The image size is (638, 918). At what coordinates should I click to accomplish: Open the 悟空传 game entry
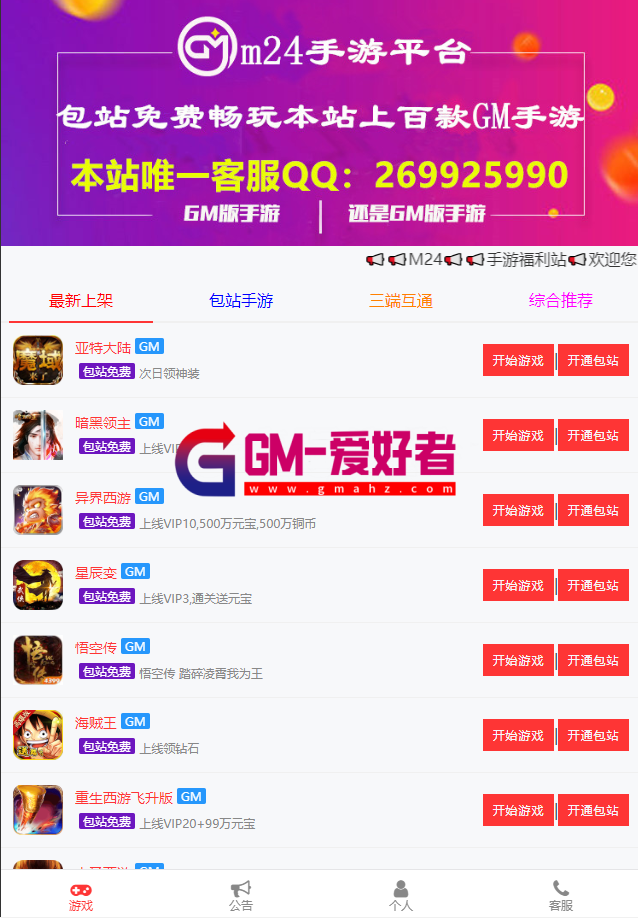coord(96,647)
